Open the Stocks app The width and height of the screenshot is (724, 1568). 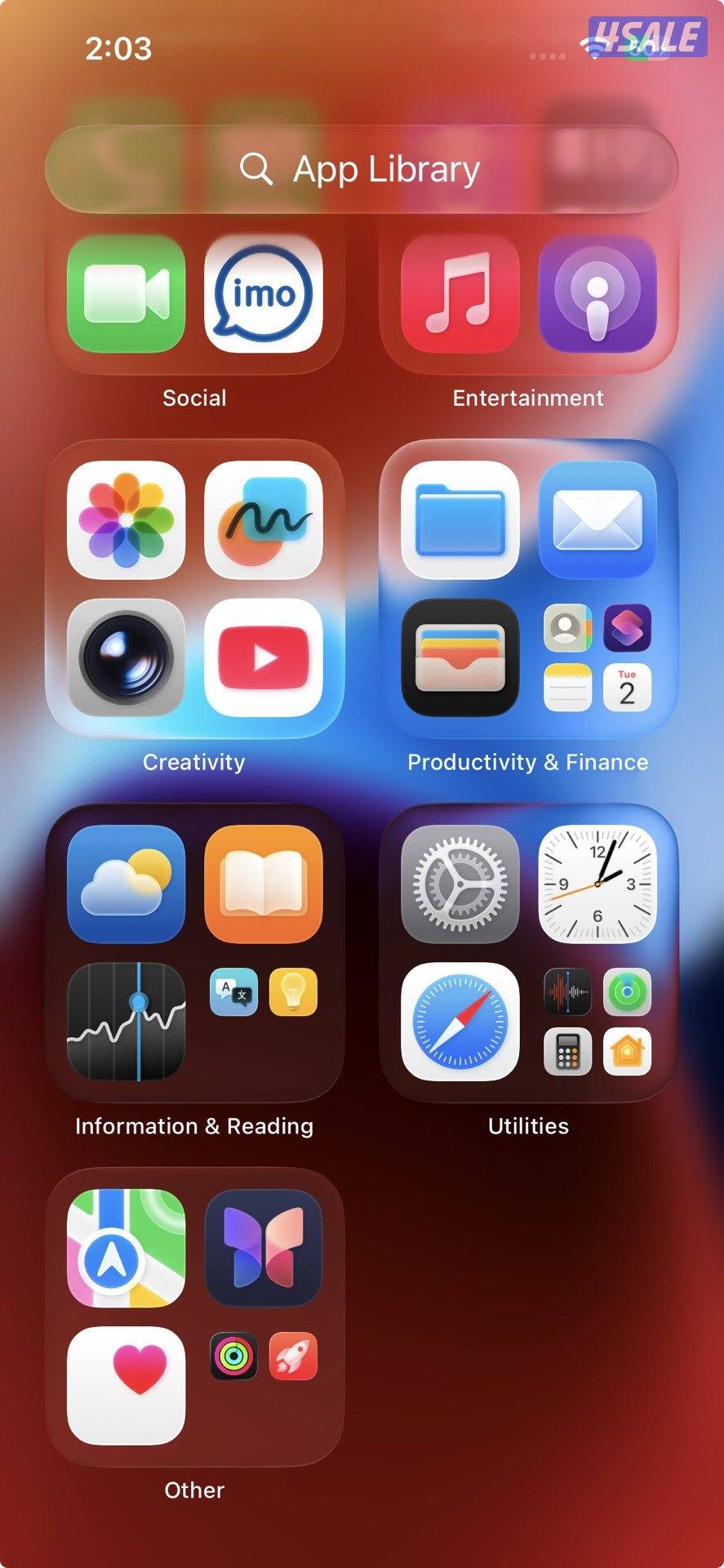[126, 1021]
